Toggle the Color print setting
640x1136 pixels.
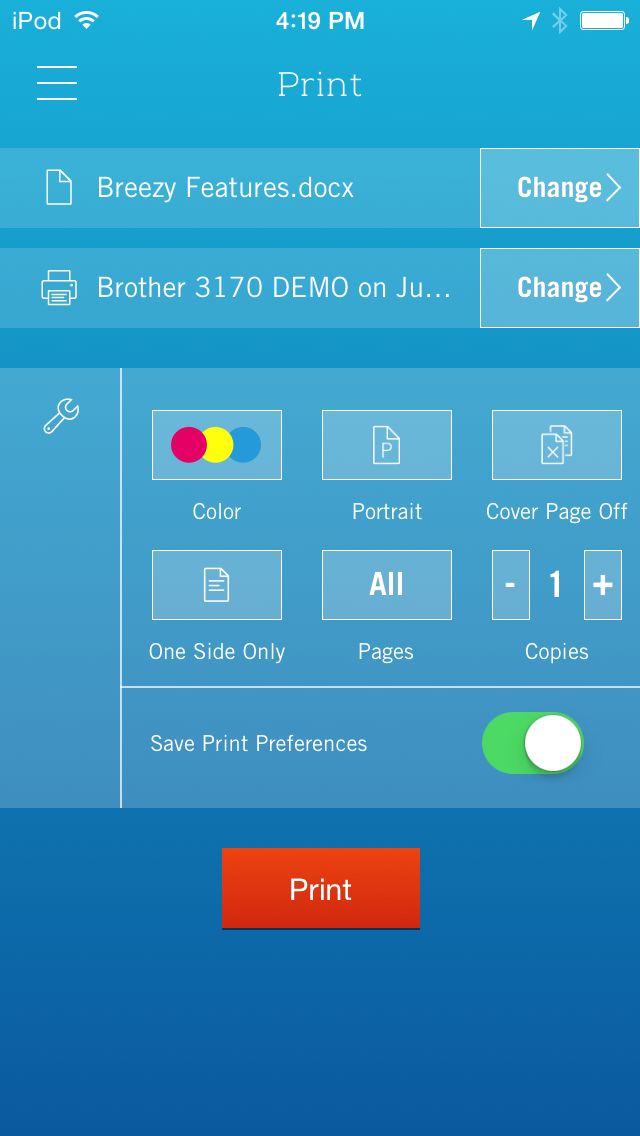[x=217, y=445]
